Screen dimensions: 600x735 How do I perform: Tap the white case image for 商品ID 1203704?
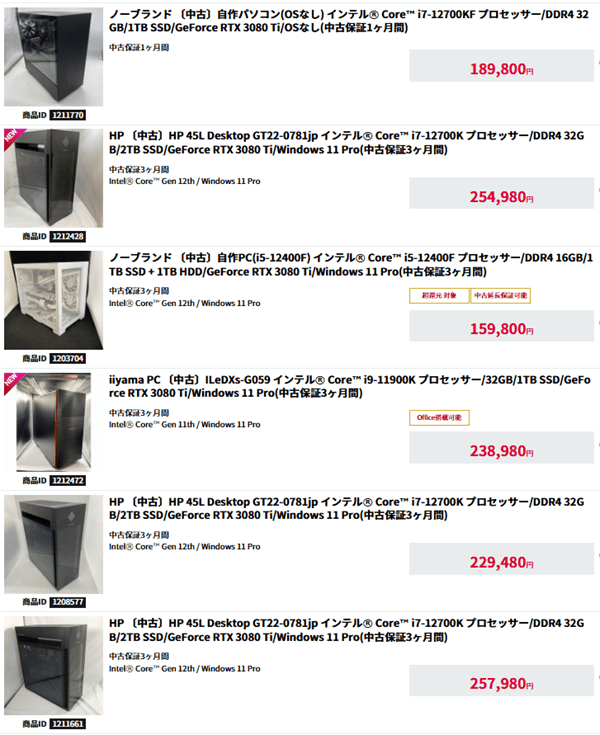53,300
